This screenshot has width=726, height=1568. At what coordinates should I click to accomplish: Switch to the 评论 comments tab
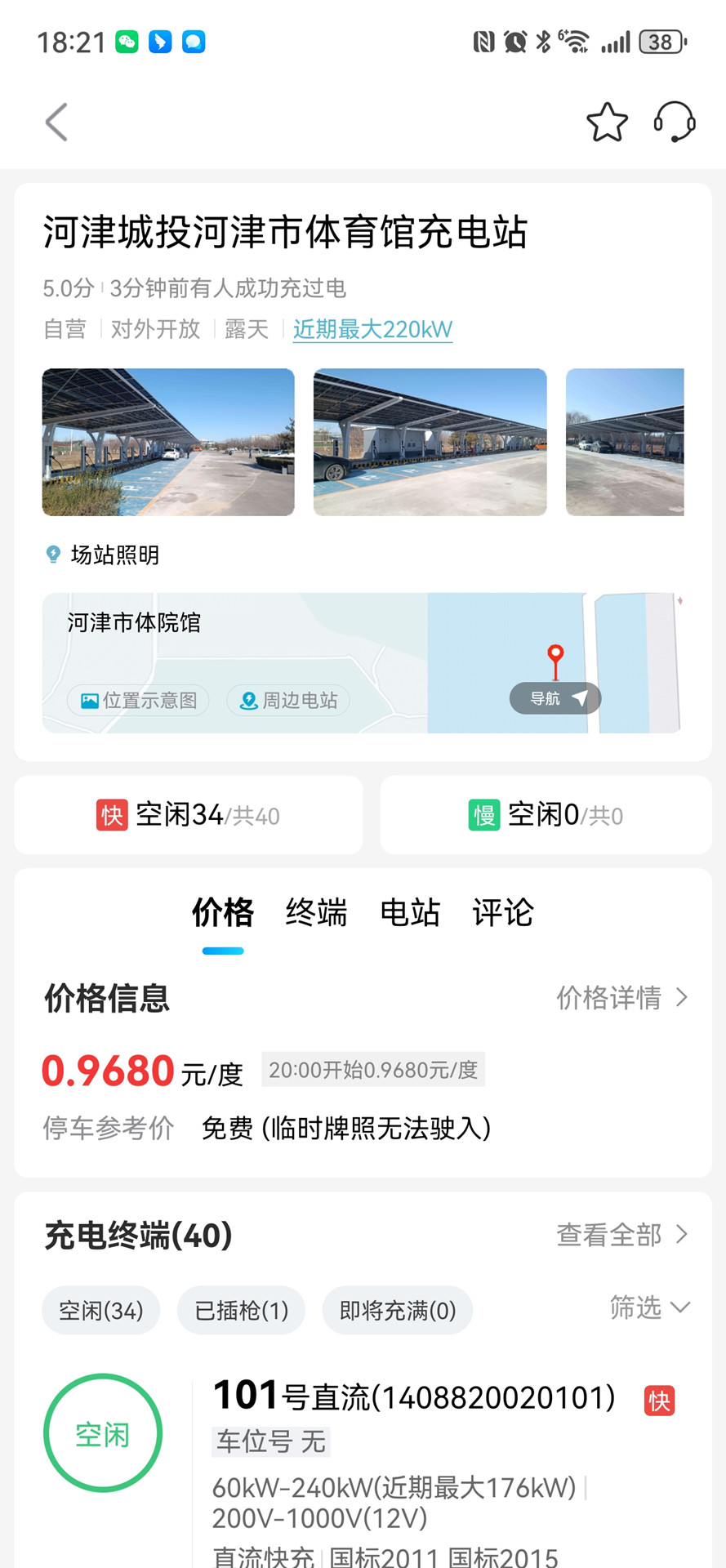click(x=502, y=914)
